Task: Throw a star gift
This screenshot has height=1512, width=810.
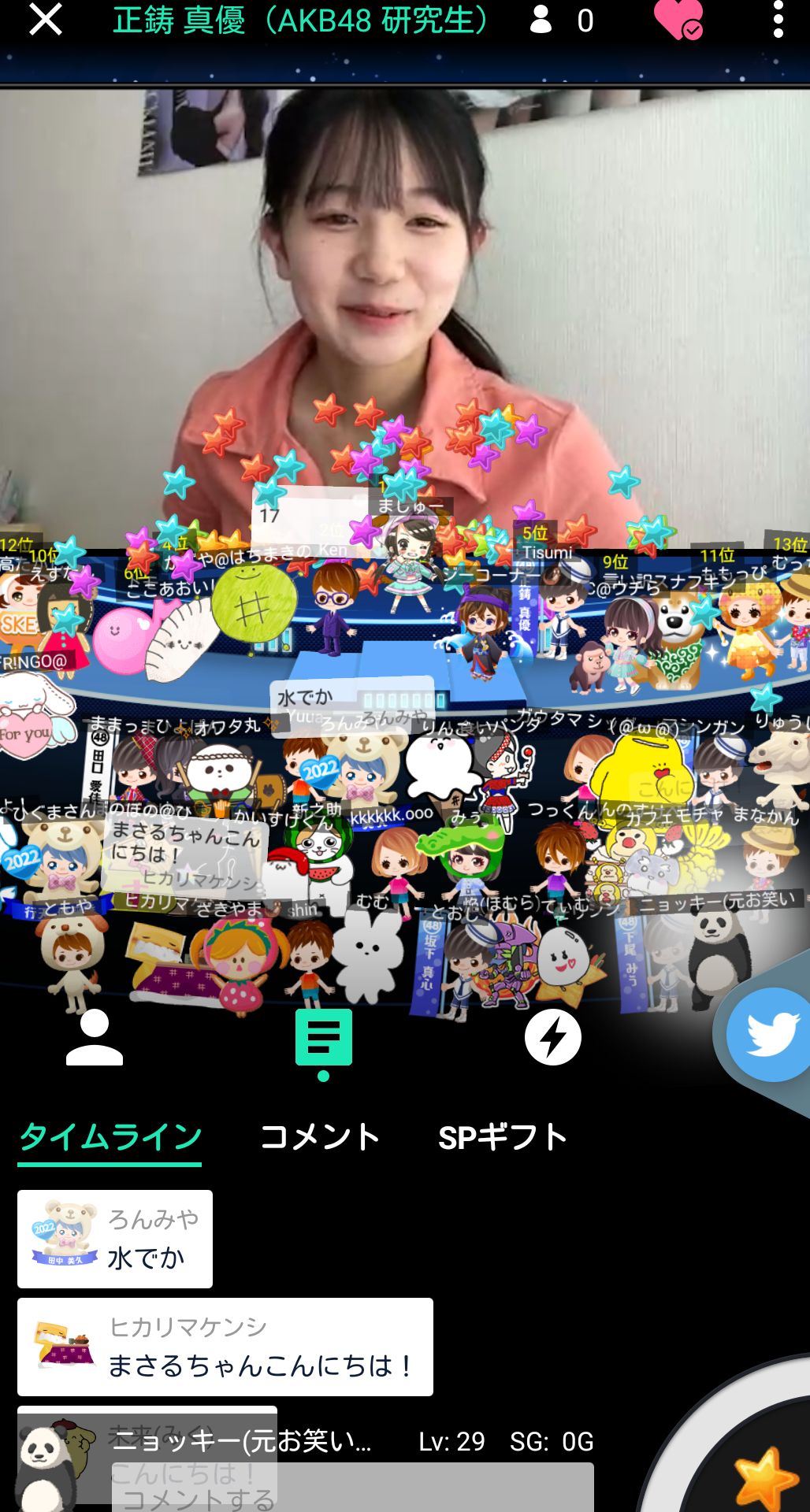Action: (x=764, y=1477)
